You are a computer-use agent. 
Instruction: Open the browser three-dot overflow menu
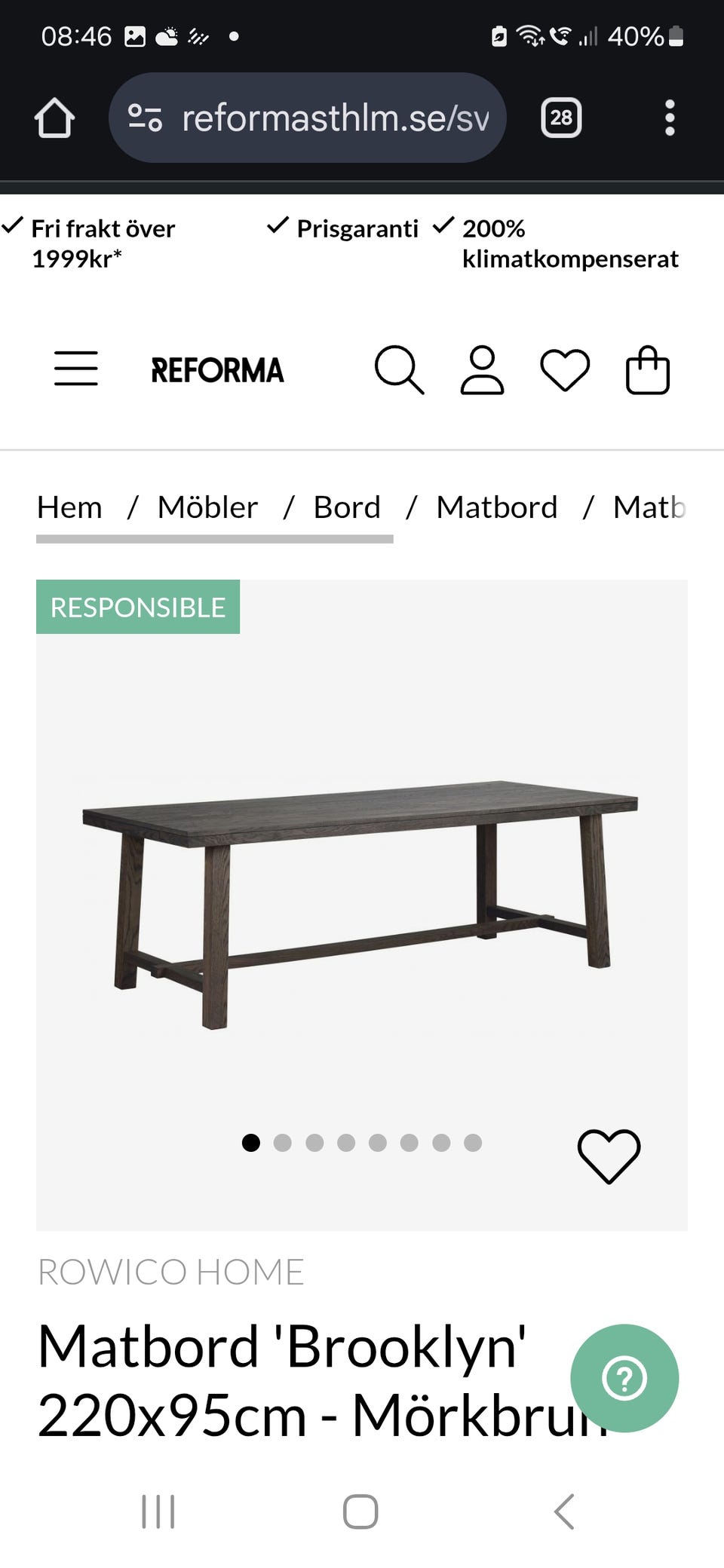click(x=670, y=118)
